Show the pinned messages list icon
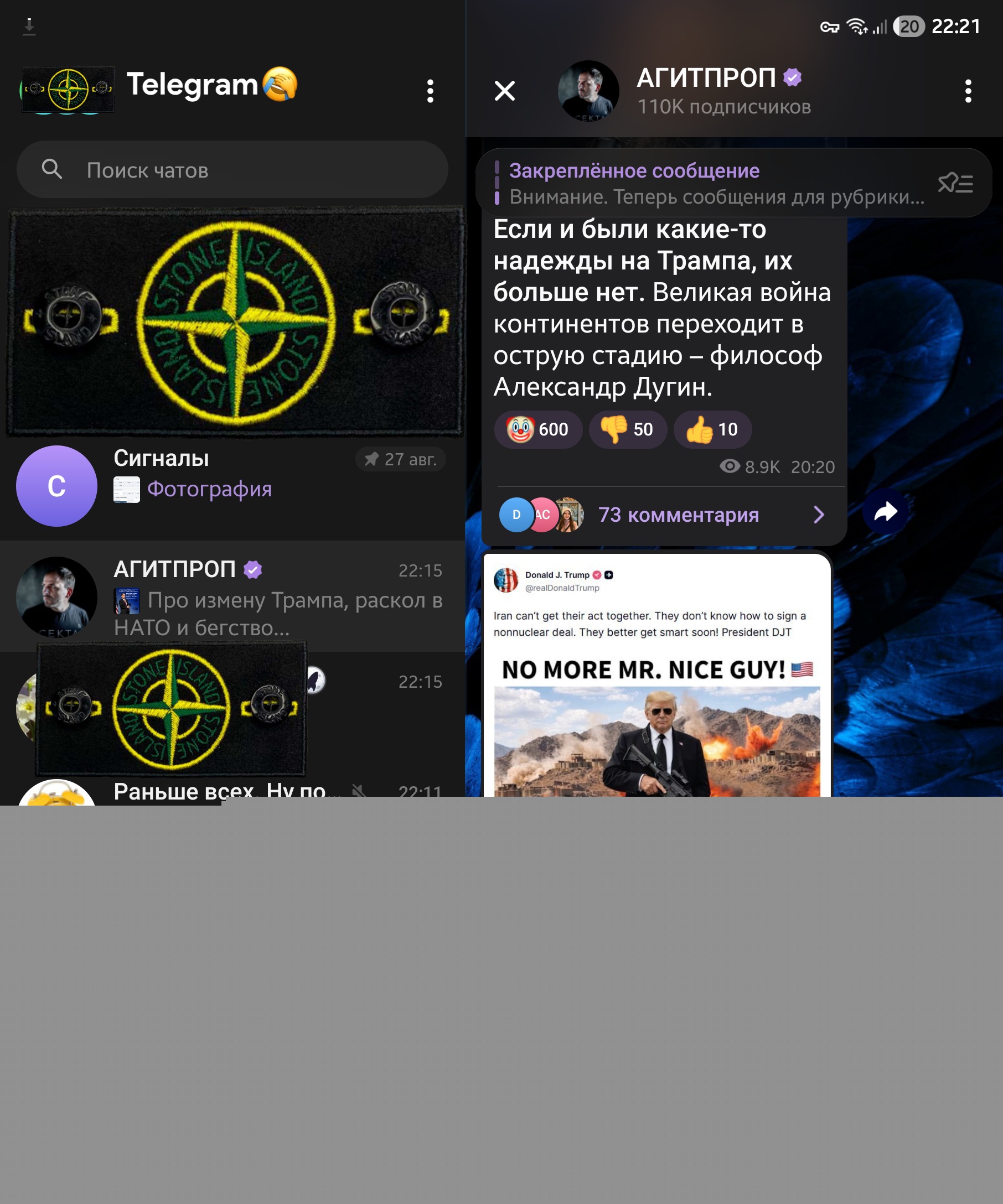 [955, 183]
